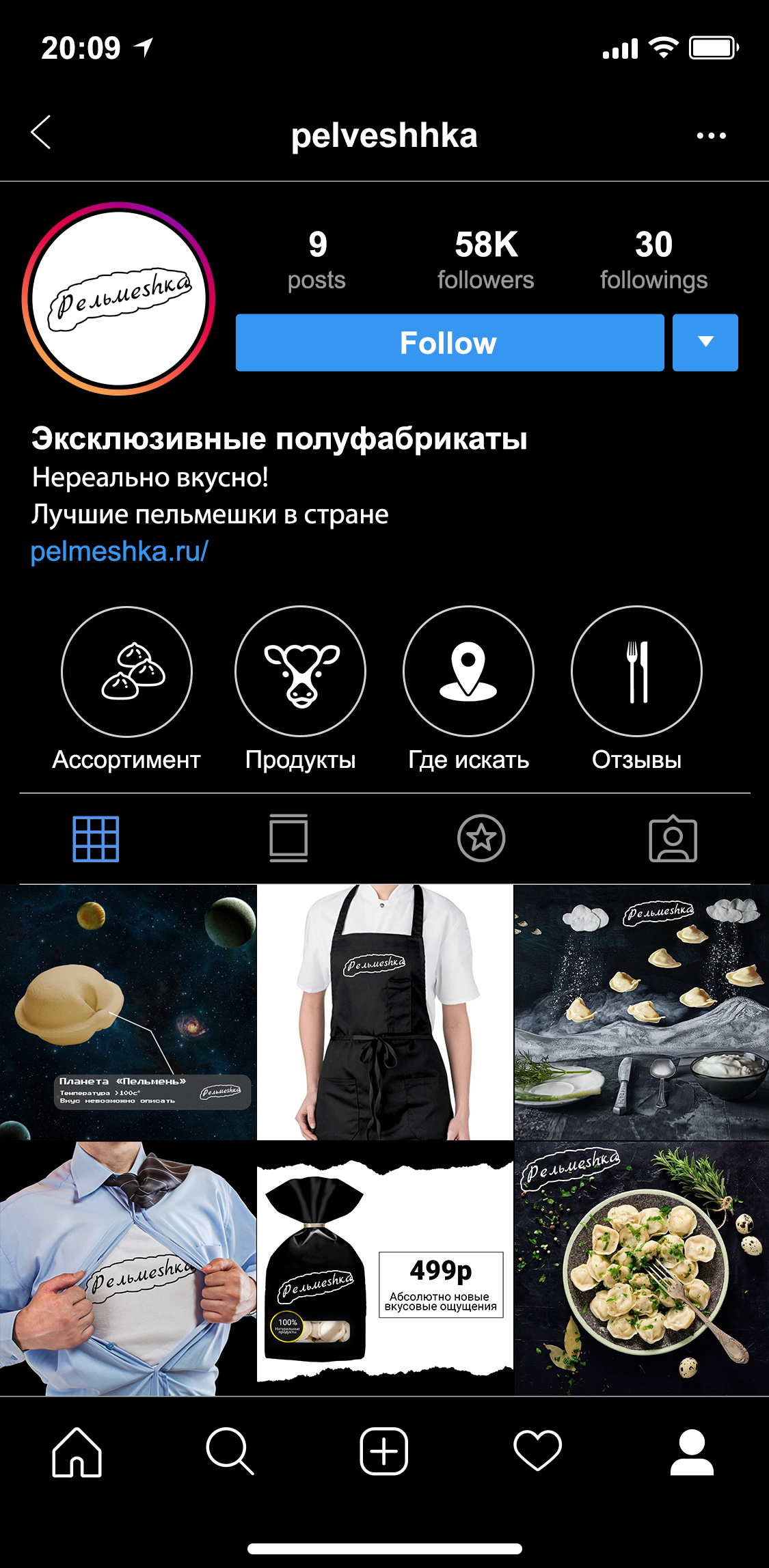Go to the home feed
The height and width of the screenshot is (1568, 769).
77,1452
